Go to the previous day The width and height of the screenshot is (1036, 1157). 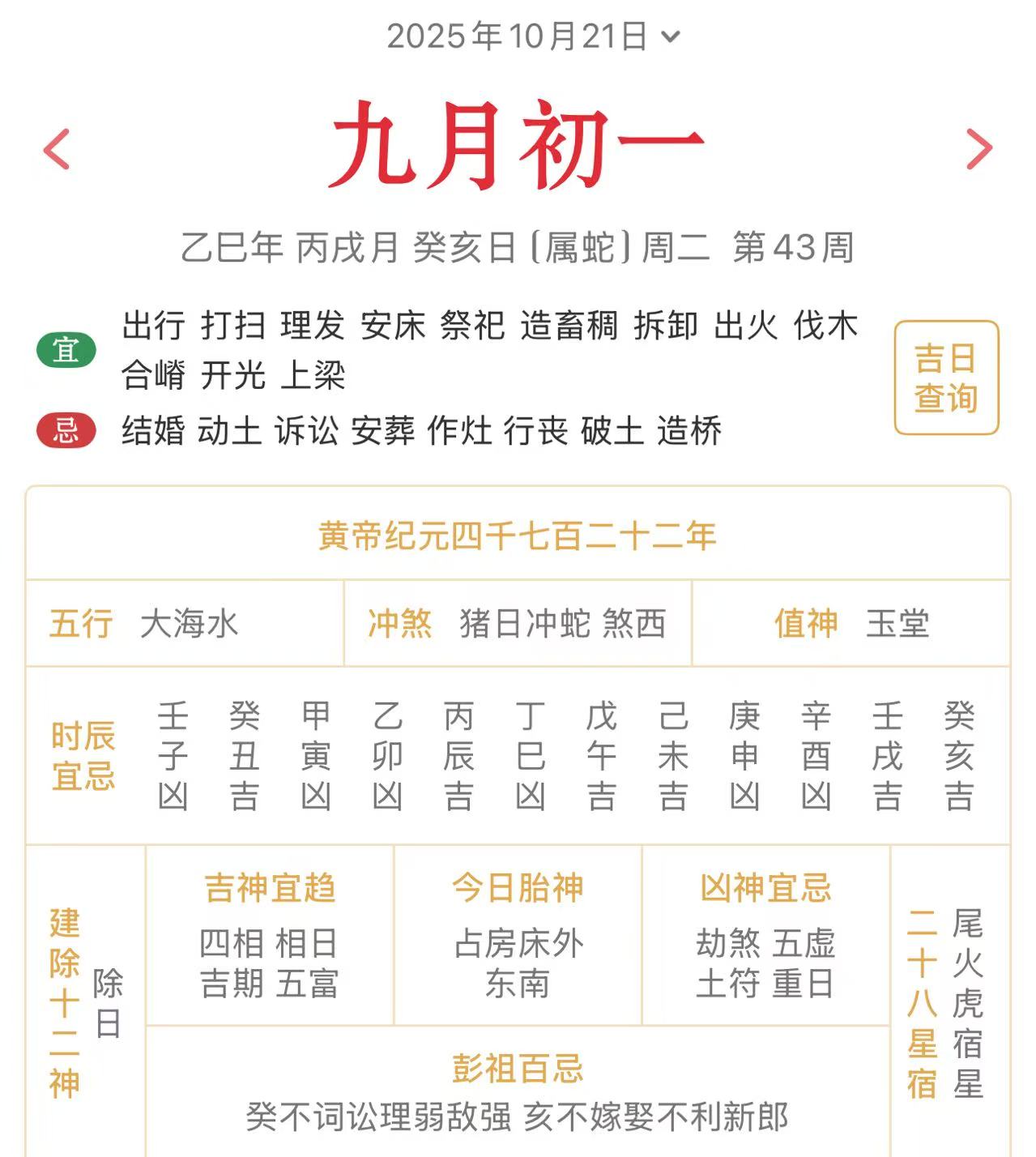pyautogui.click(x=58, y=149)
